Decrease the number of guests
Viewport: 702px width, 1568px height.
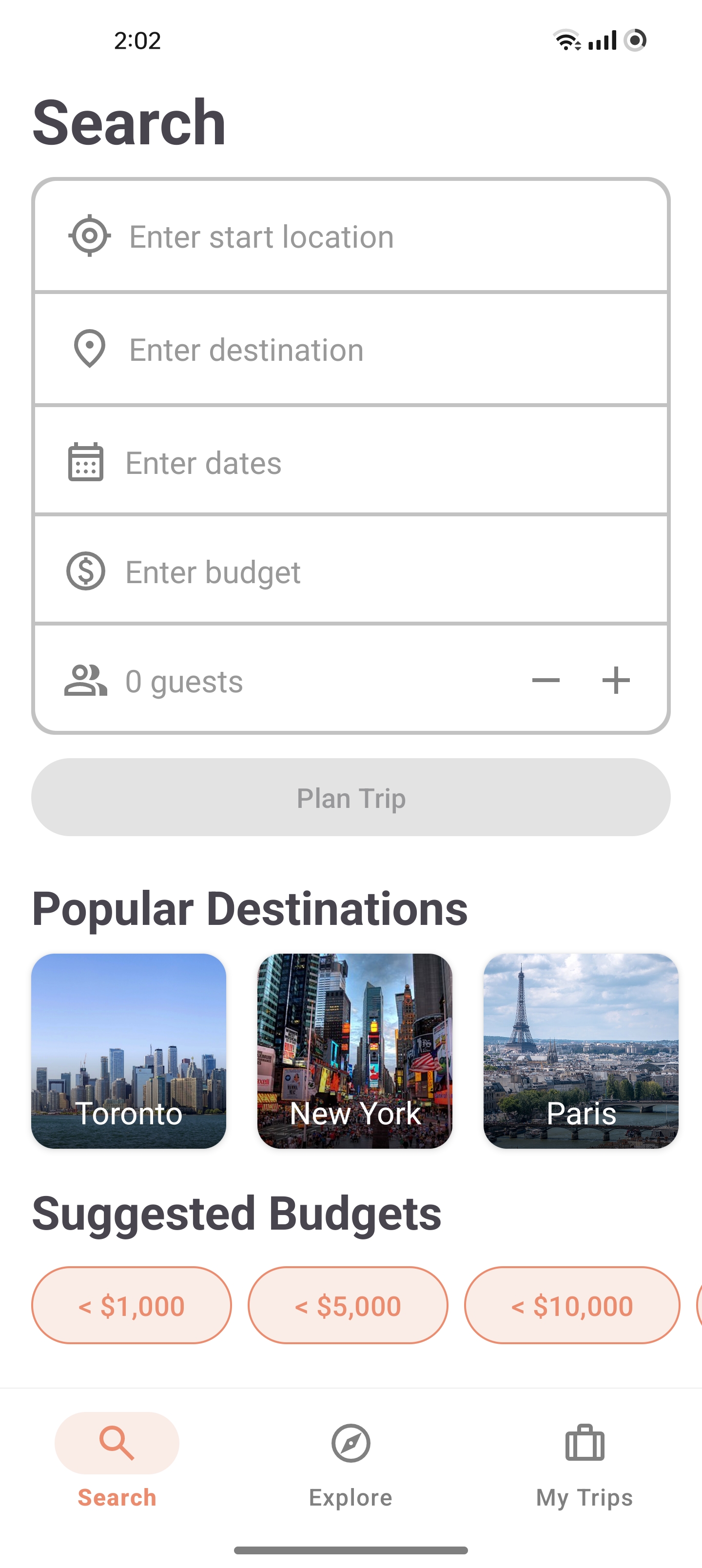click(546, 681)
